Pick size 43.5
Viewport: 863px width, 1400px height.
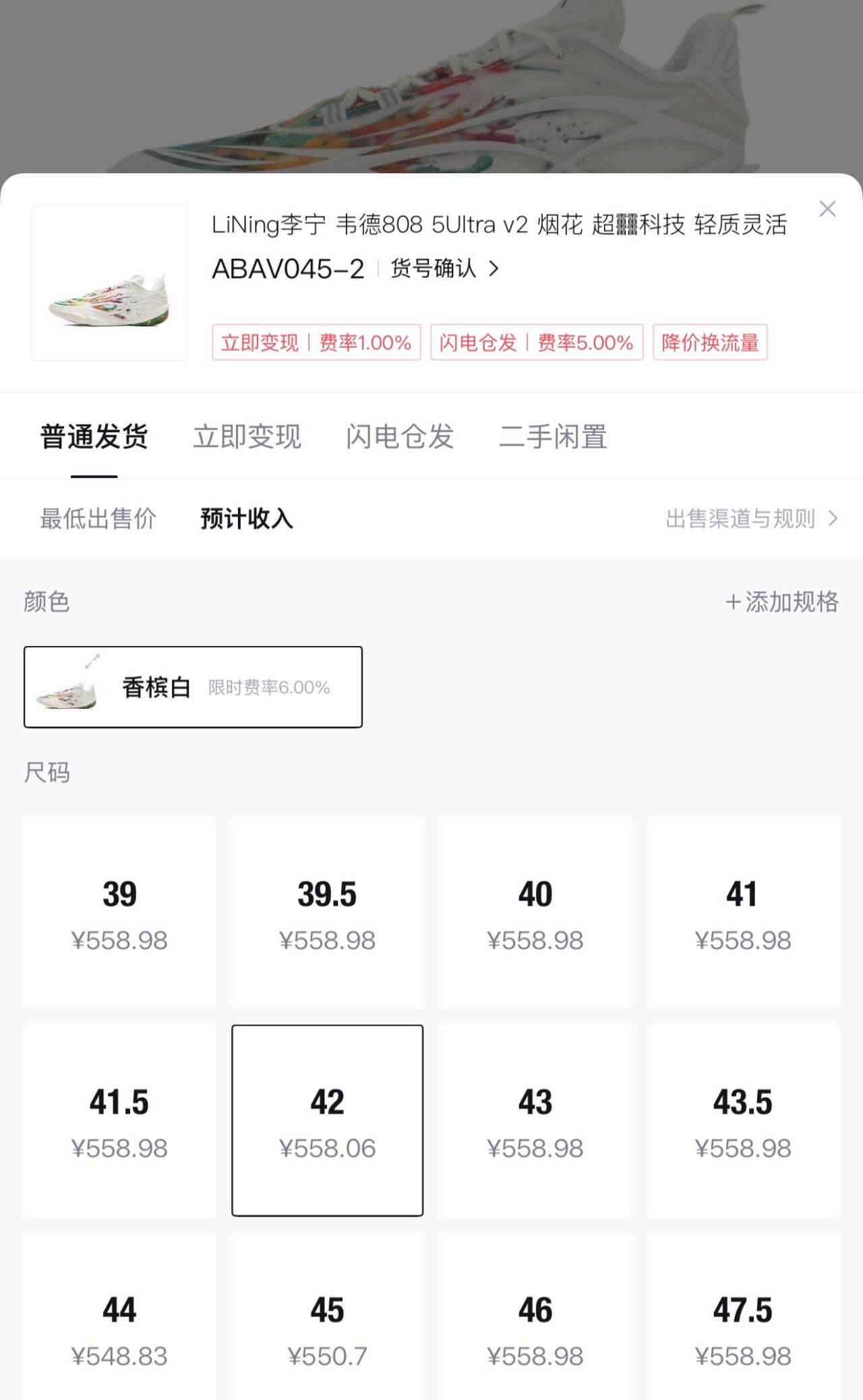tap(743, 1121)
